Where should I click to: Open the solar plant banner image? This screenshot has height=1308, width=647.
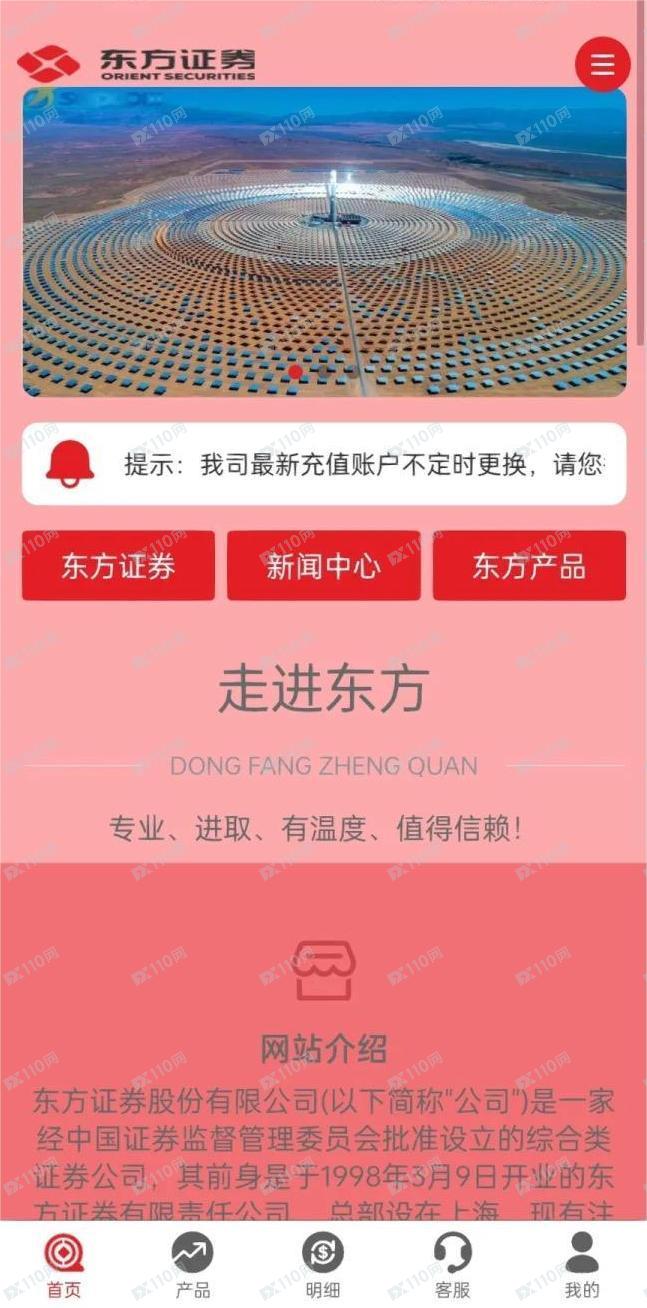point(324,242)
